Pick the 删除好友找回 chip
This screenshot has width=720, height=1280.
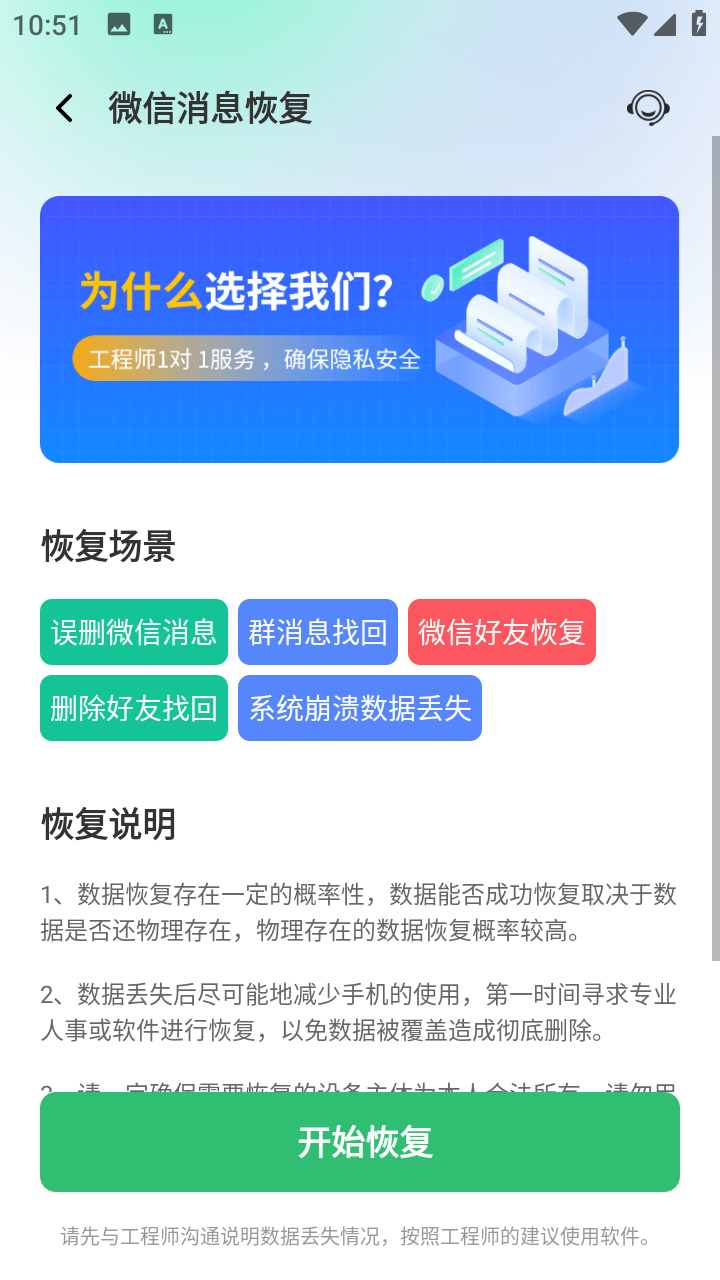[x=134, y=708]
